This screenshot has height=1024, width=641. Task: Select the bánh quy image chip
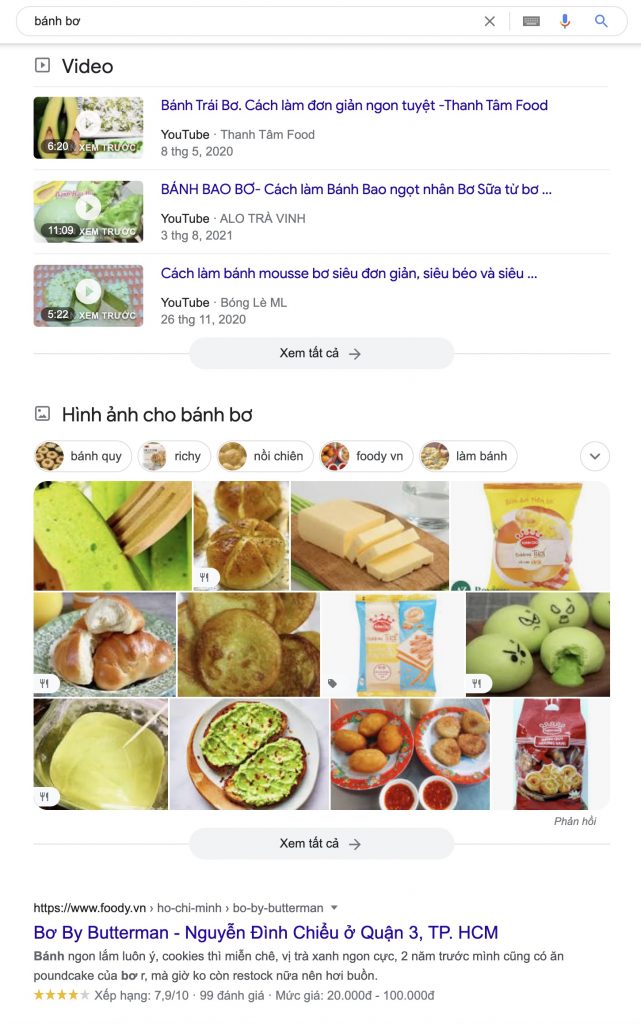tap(80, 456)
